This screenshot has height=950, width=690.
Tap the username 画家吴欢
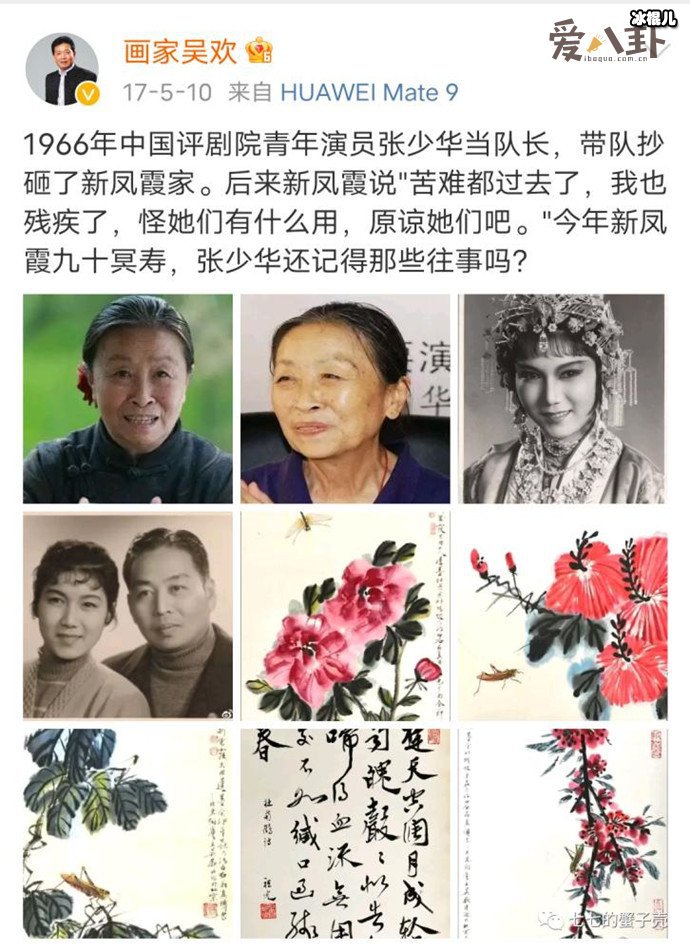point(180,51)
